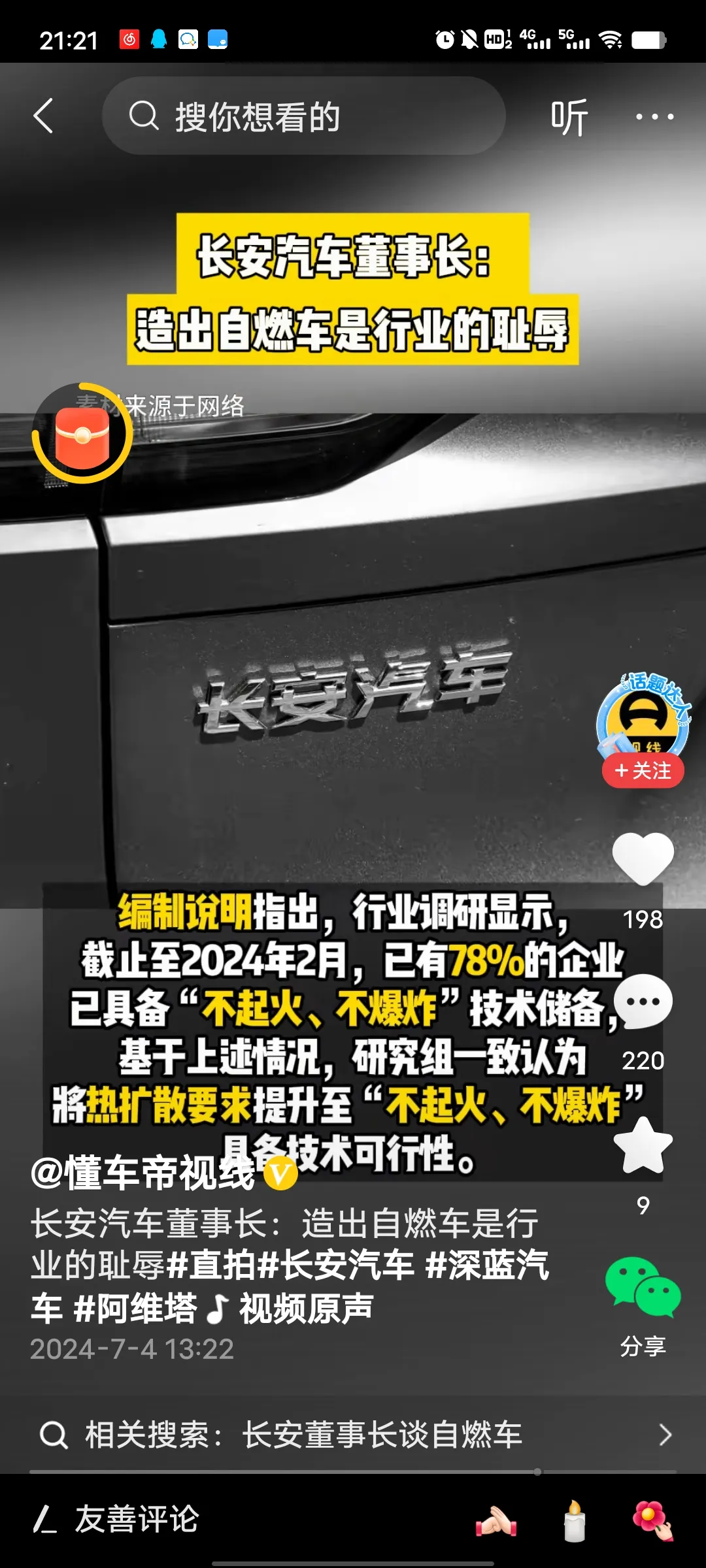Image resolution: width=706 pixels, height=1568 pixels.
Task: Send the flower emoji reaction
Action: 652,1521
